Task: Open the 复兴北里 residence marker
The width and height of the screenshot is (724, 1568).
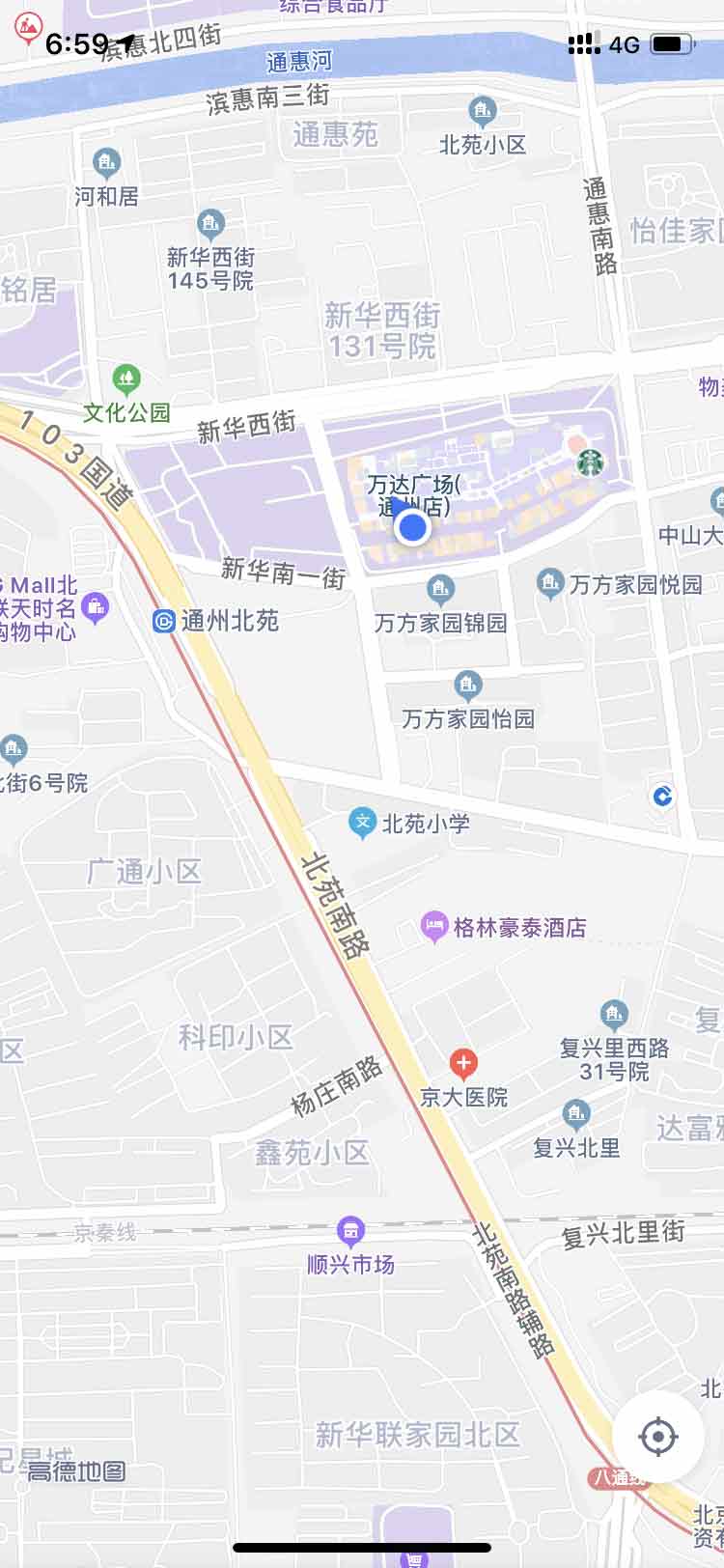Action: (x=576, y=1113)
